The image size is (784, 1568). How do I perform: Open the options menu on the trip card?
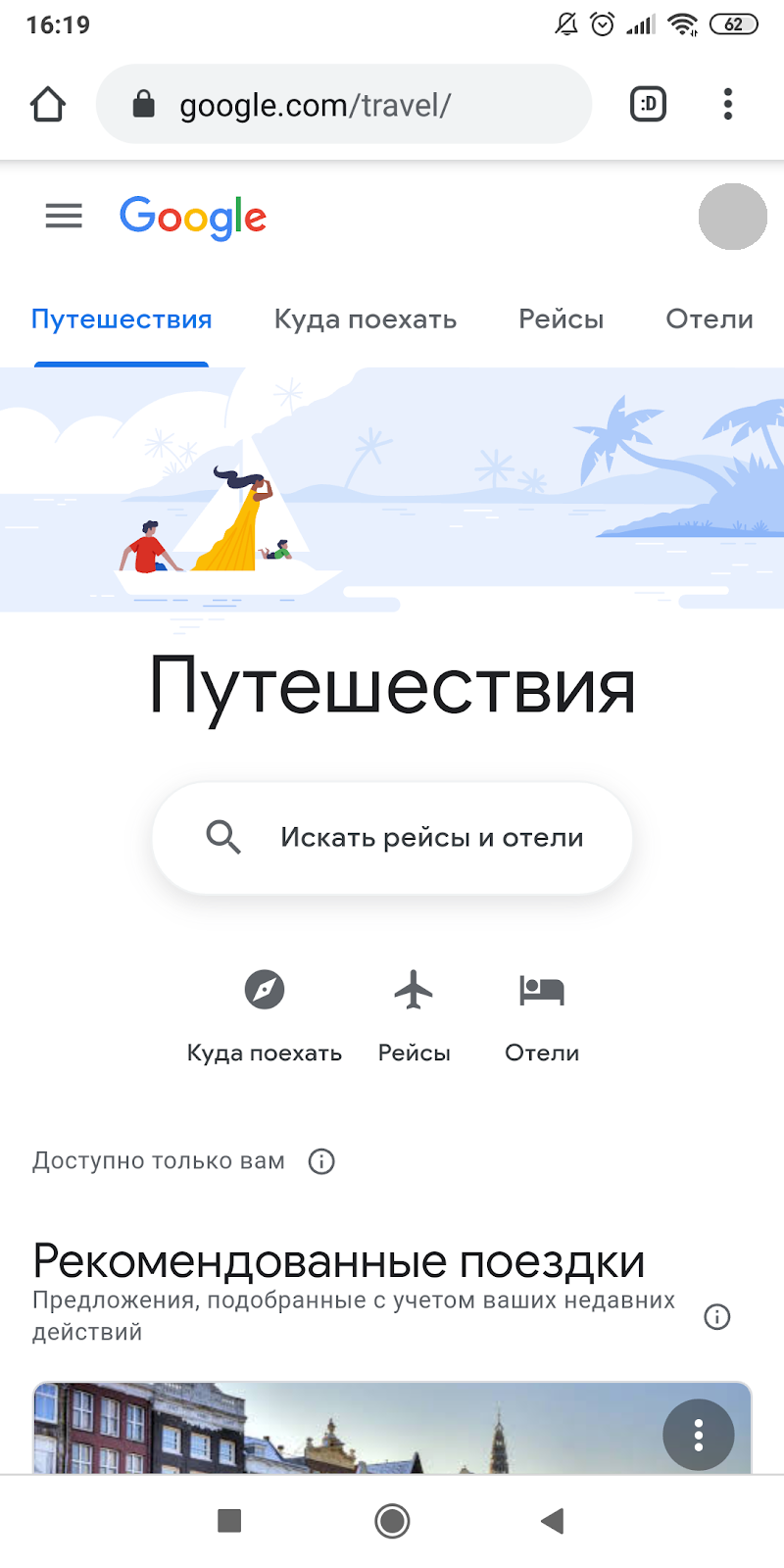[698, 1435]
